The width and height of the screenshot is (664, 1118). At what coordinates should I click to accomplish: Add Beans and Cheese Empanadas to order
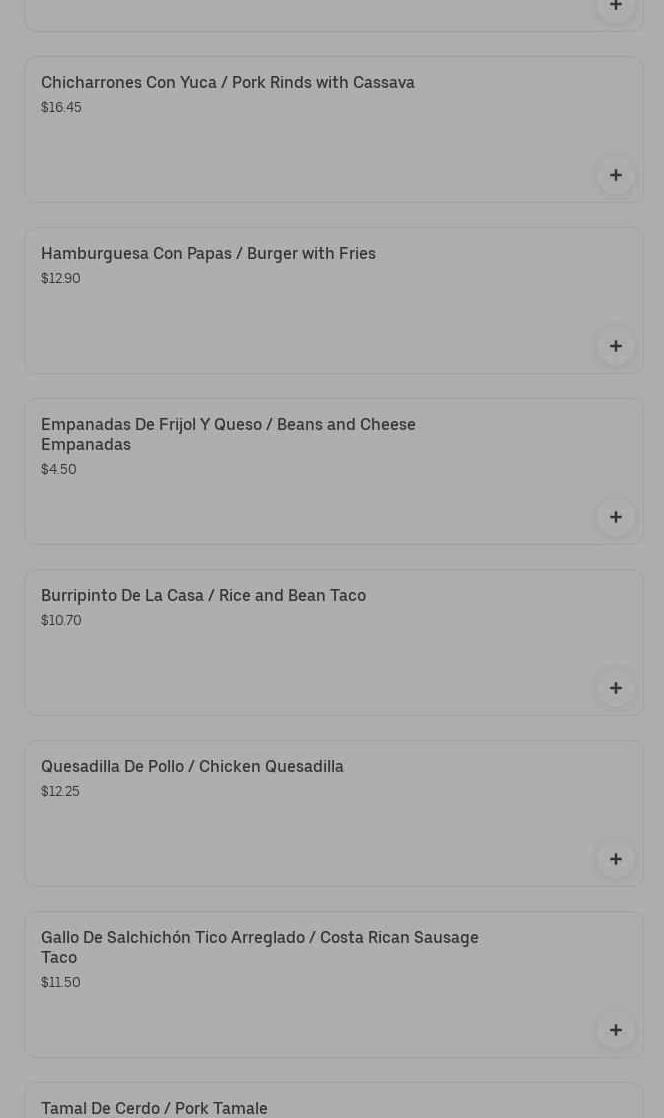click(x=616, y=517)
